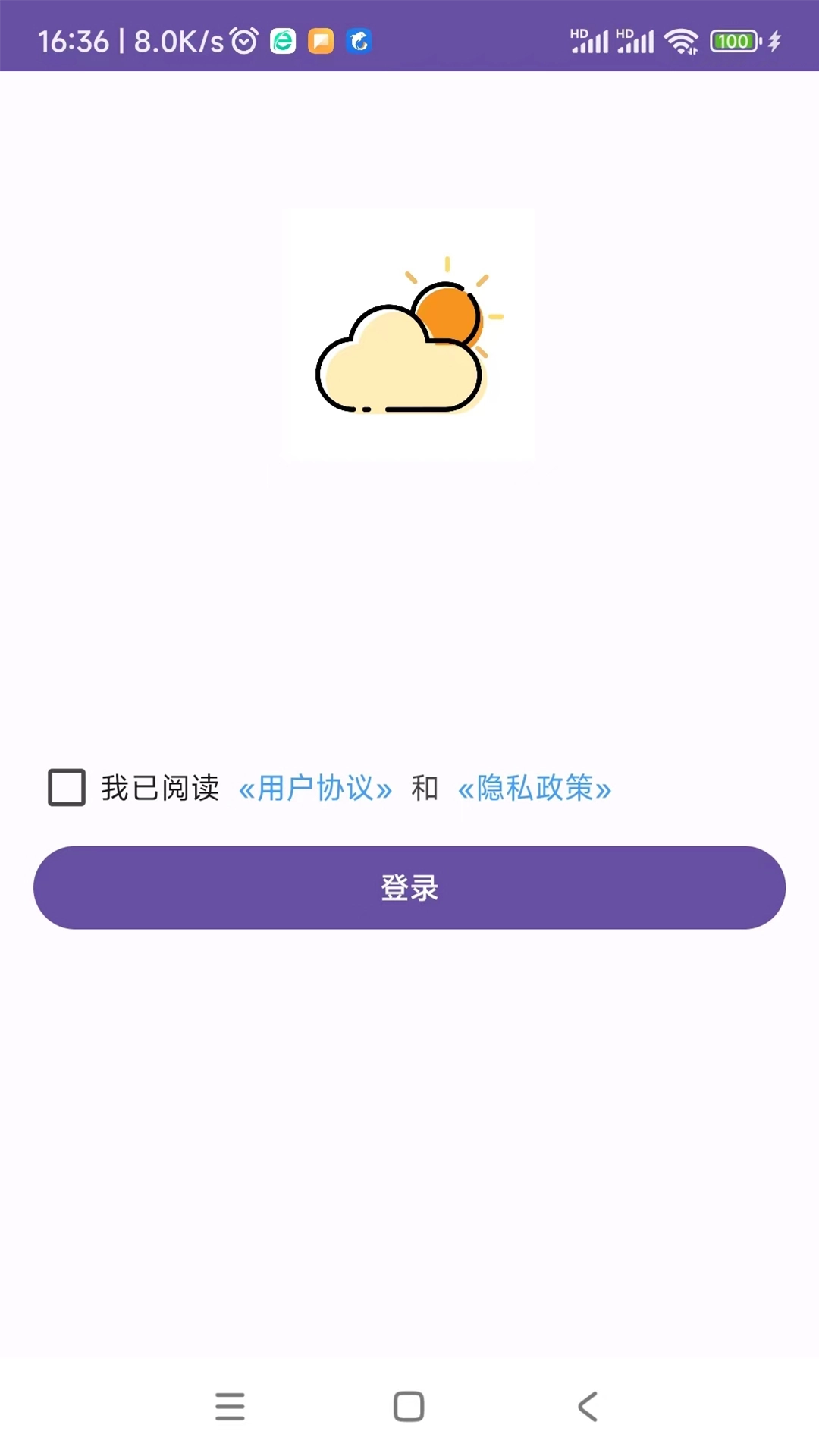This screenshot has width=819, height=1456.
Task: Tap the 登录 button
Action: click(409, 887)
